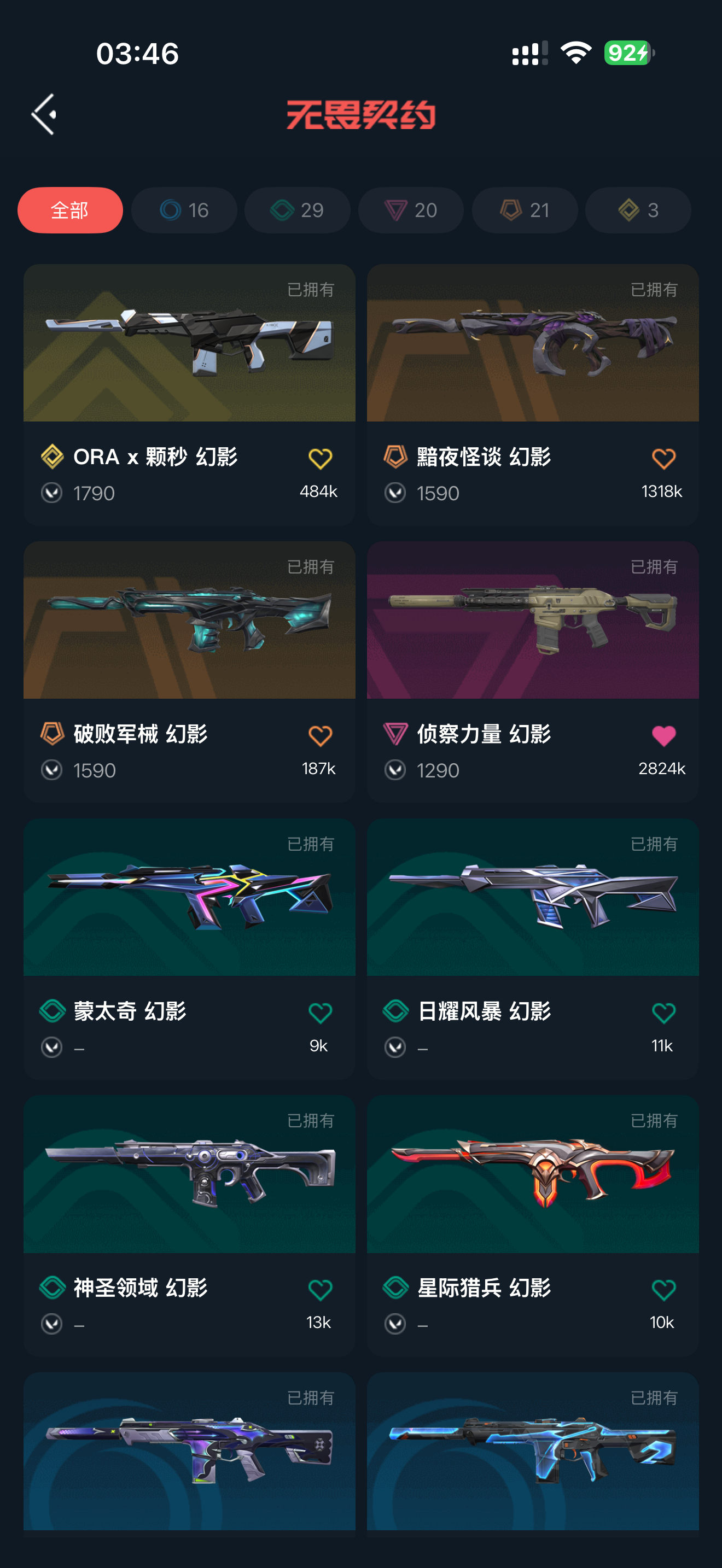
Task: Open the 日耀风暴 幻影 skin card
Action: (533, 949)
